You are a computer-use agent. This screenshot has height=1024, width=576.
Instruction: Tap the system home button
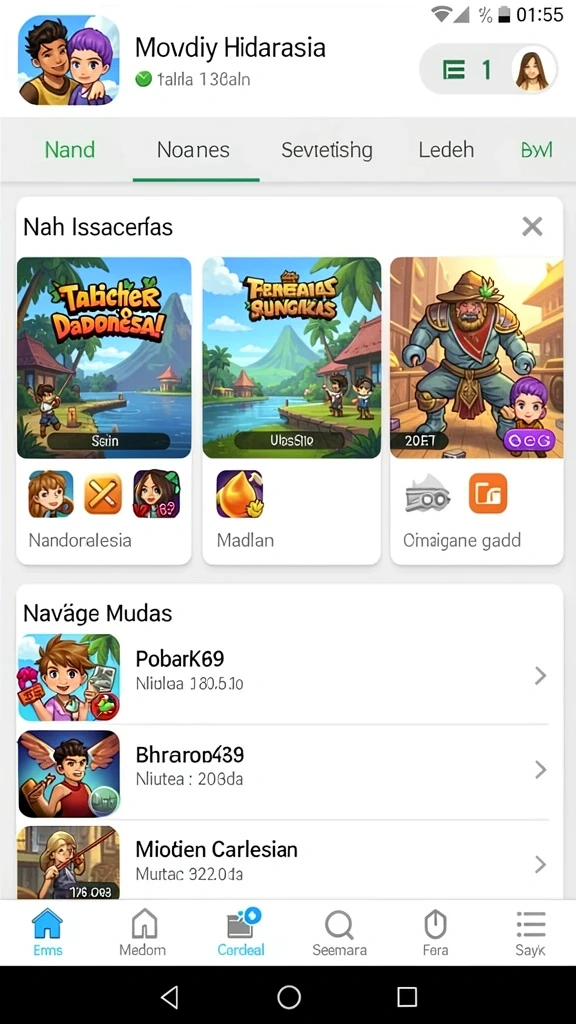point(289,997)
